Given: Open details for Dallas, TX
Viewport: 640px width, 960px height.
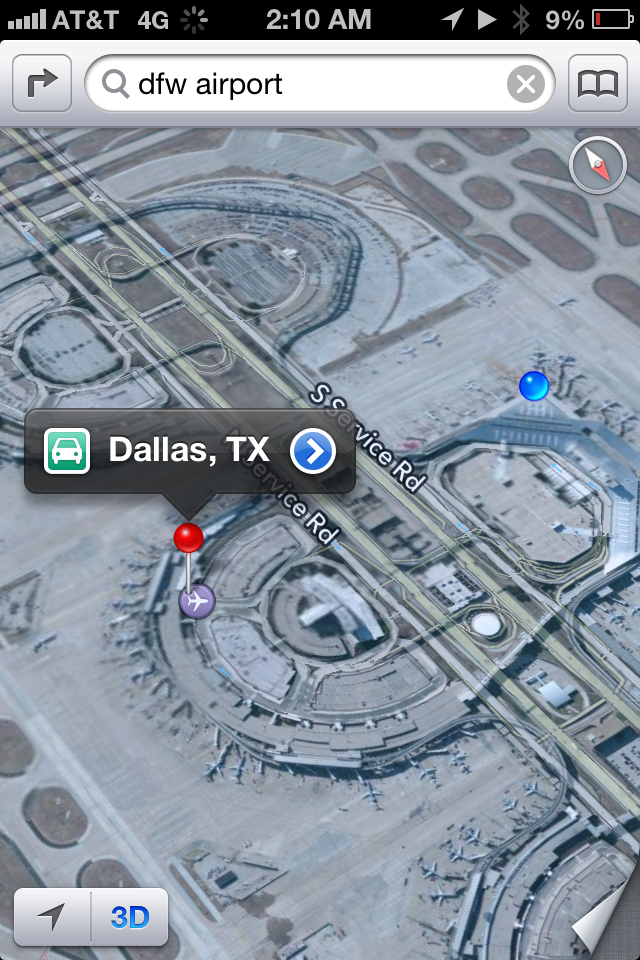Looking at the screenshot, I should tap(312, 452).
